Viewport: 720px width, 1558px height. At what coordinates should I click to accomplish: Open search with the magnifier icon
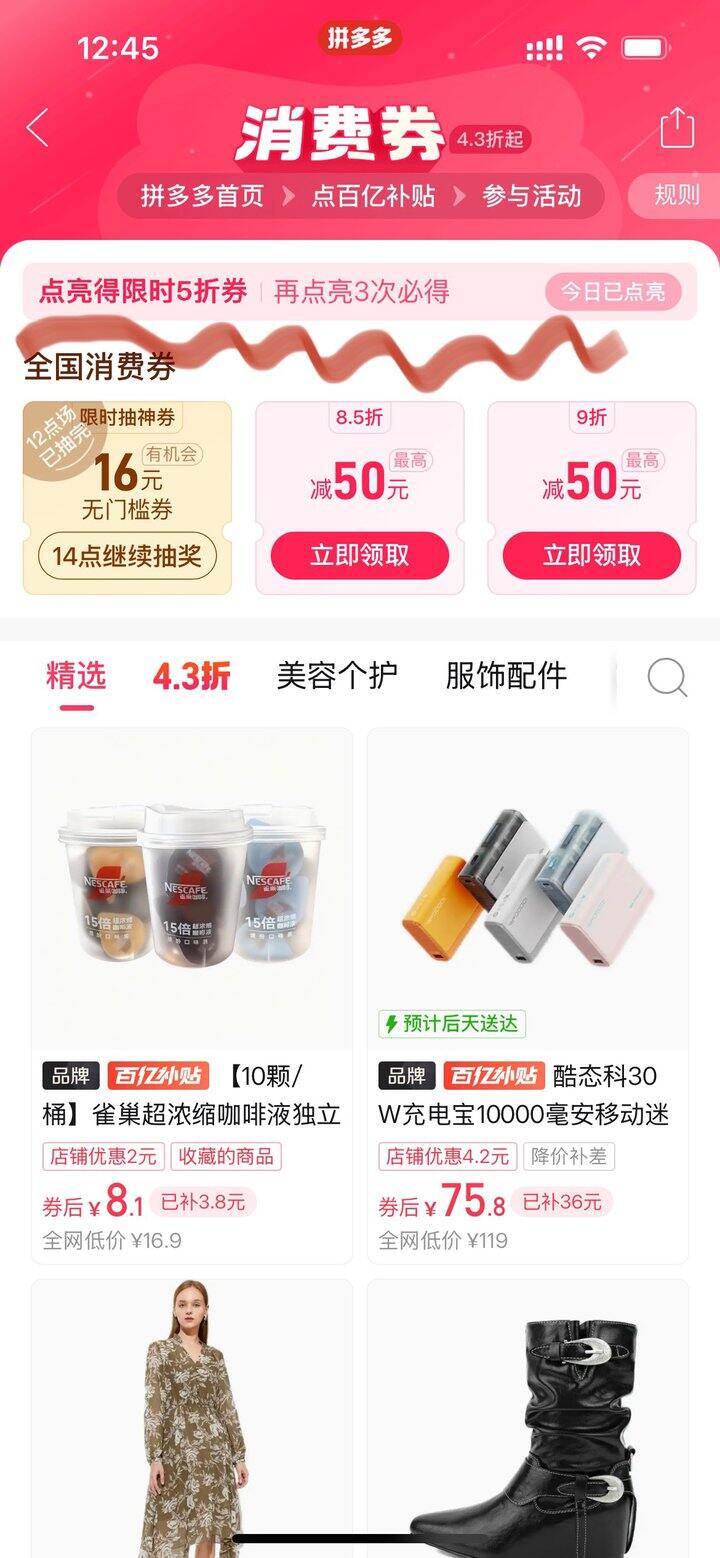[x=667, y=678]
